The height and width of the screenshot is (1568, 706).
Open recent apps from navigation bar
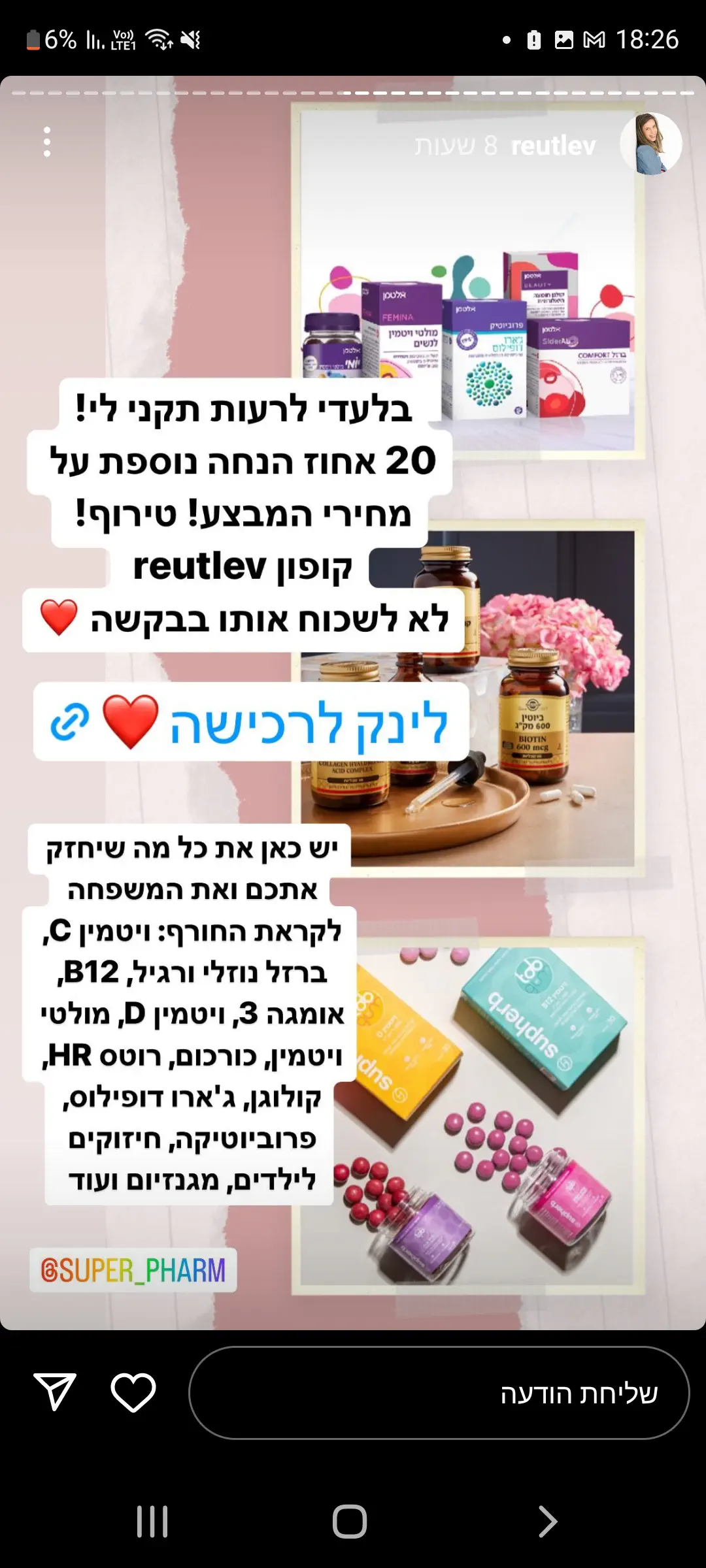click(153, 1522)
